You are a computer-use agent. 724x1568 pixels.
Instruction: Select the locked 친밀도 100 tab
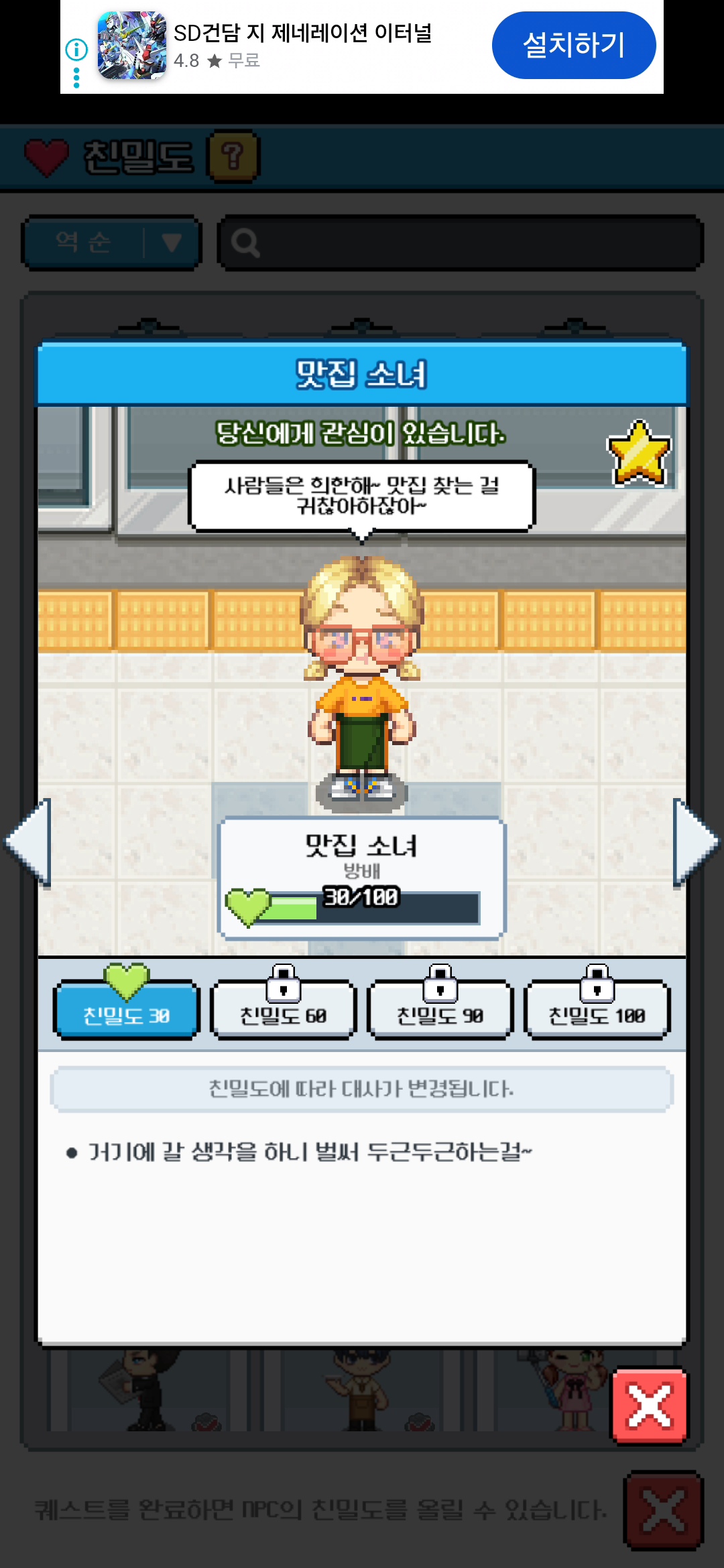[597, 1010]
